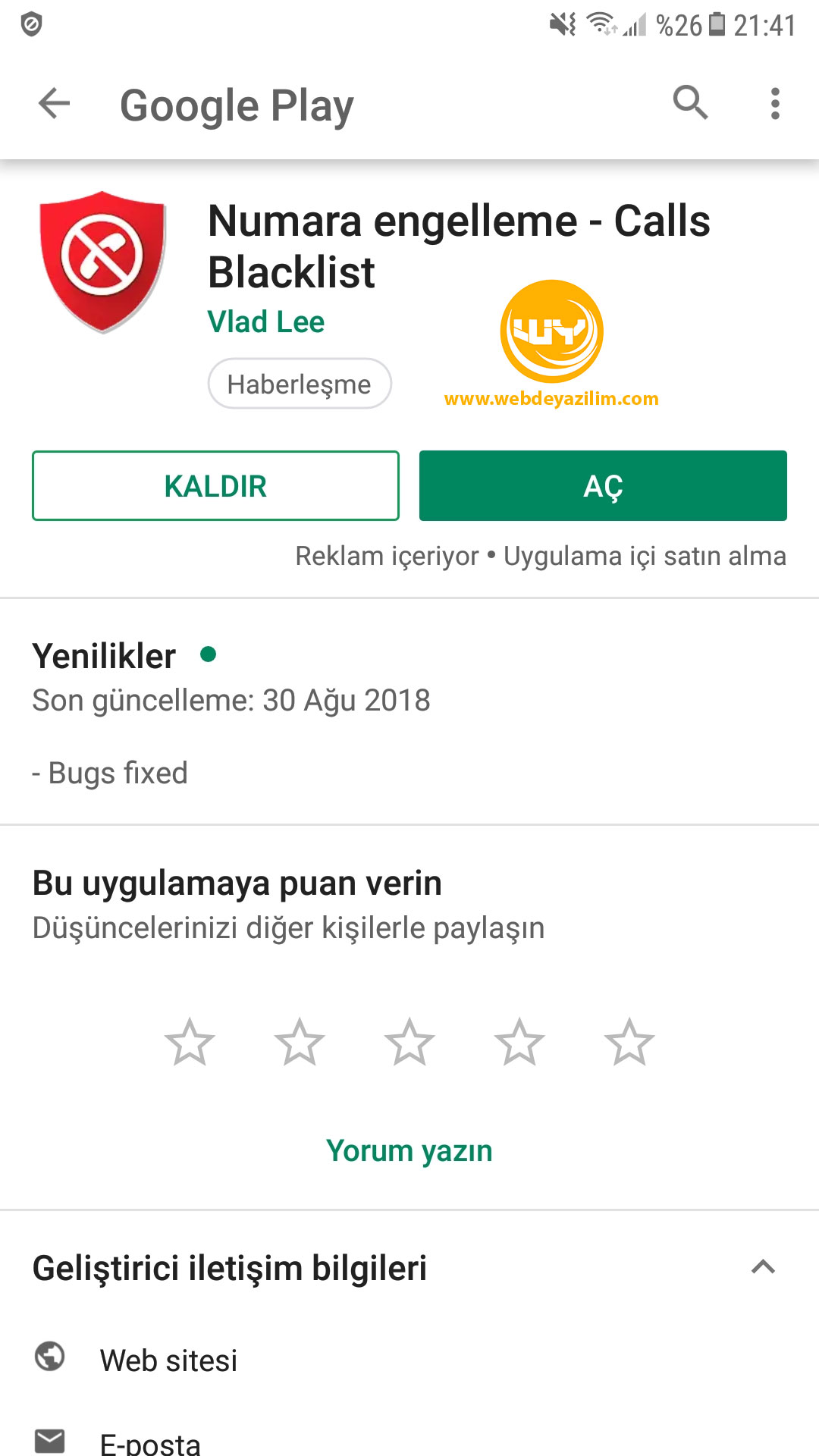Give a five-star rating

[629, 1042]
